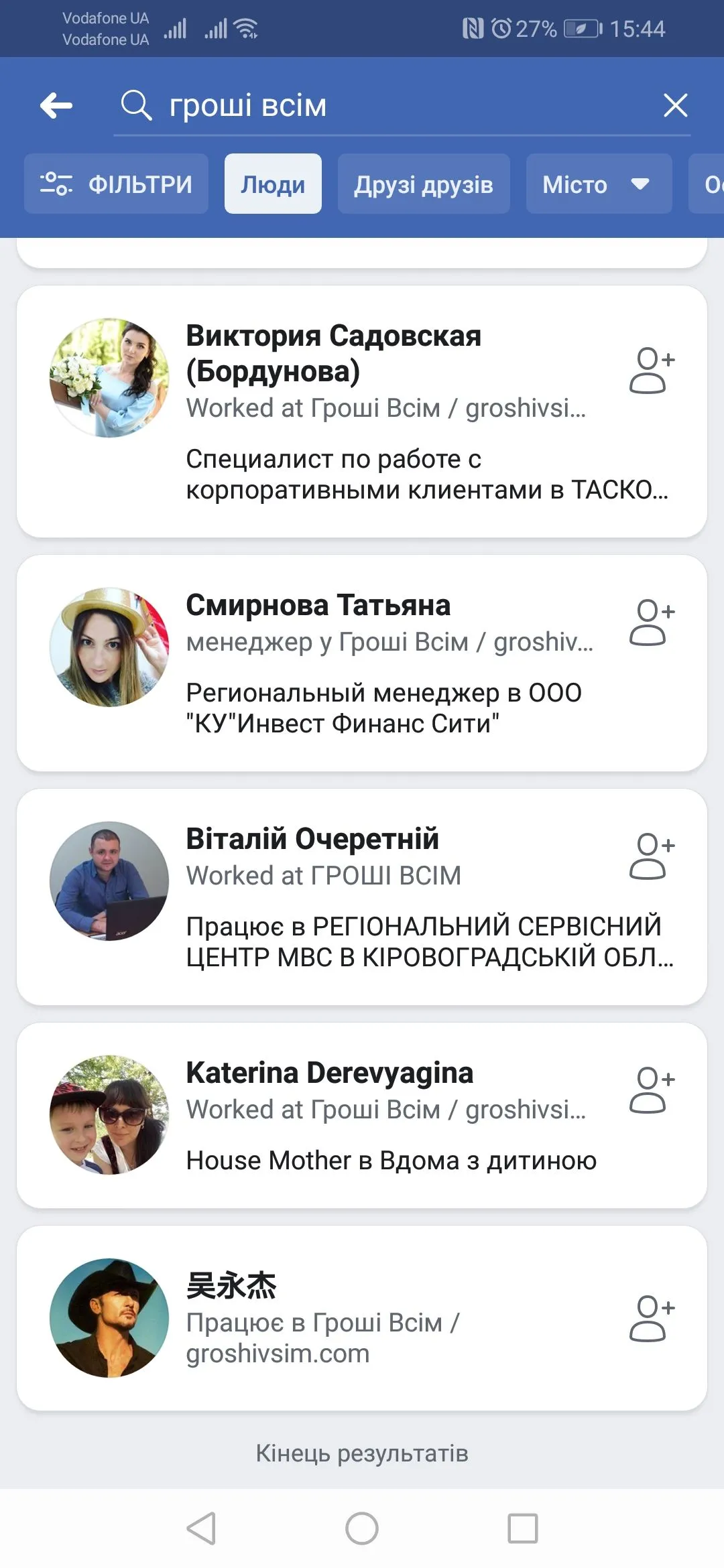The height and width of the screenshot is (1568, 724).
Task: Go back using the top arrow
Action: 56,106
